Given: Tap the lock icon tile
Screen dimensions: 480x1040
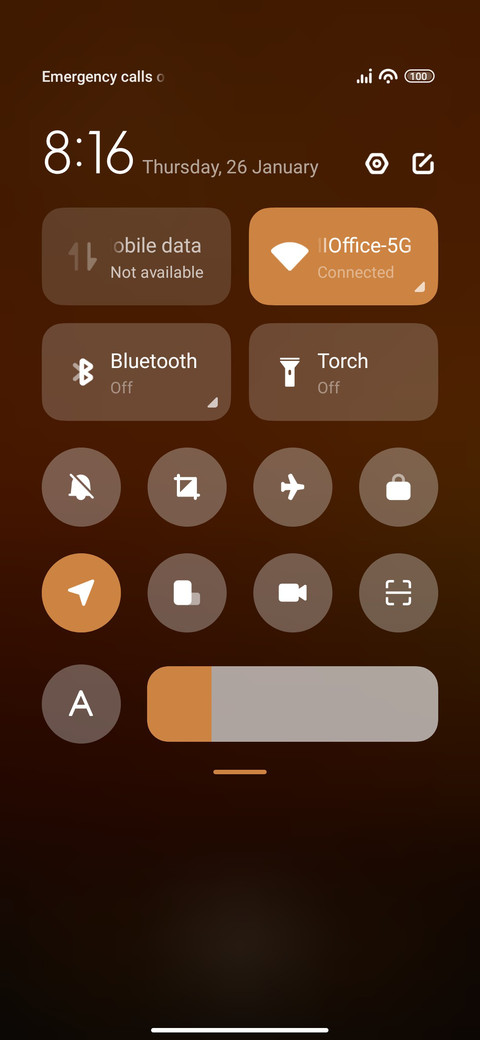Looking at the screenshot, I should click(398, 487).
